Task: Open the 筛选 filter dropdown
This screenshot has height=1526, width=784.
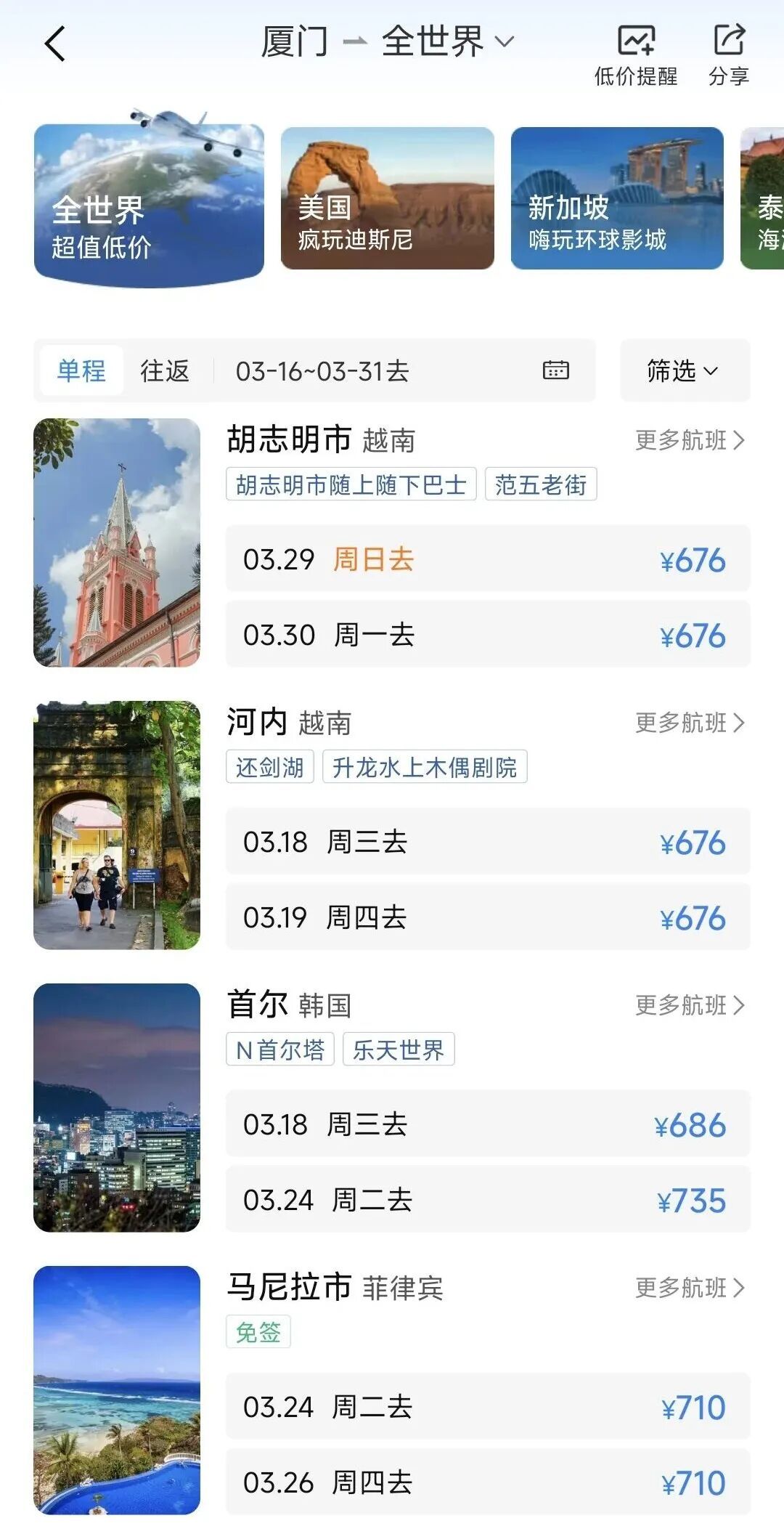Action: [683, 370]
